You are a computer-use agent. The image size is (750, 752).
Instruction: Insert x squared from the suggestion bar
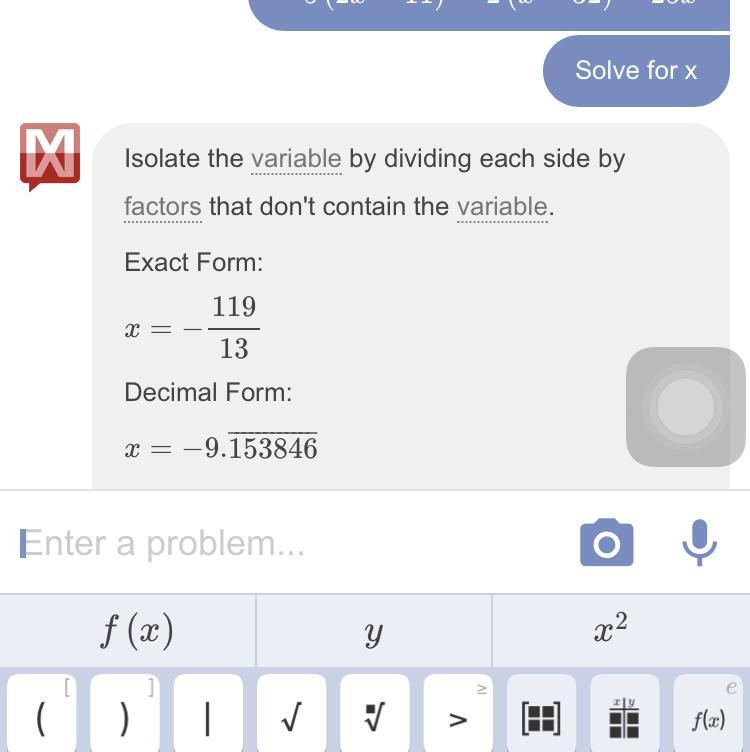coord(610,631)
